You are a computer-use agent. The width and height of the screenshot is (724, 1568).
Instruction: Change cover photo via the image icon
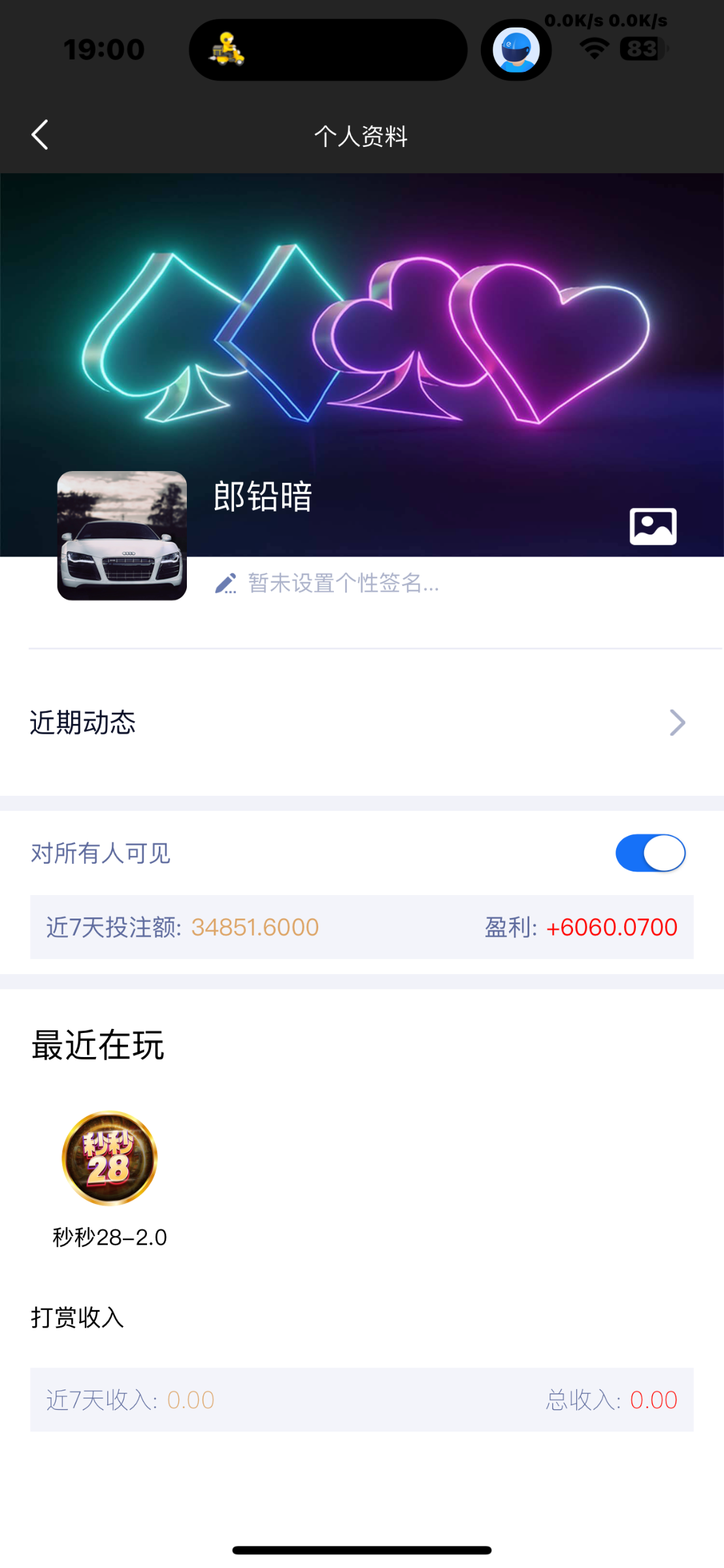[653, 525]
